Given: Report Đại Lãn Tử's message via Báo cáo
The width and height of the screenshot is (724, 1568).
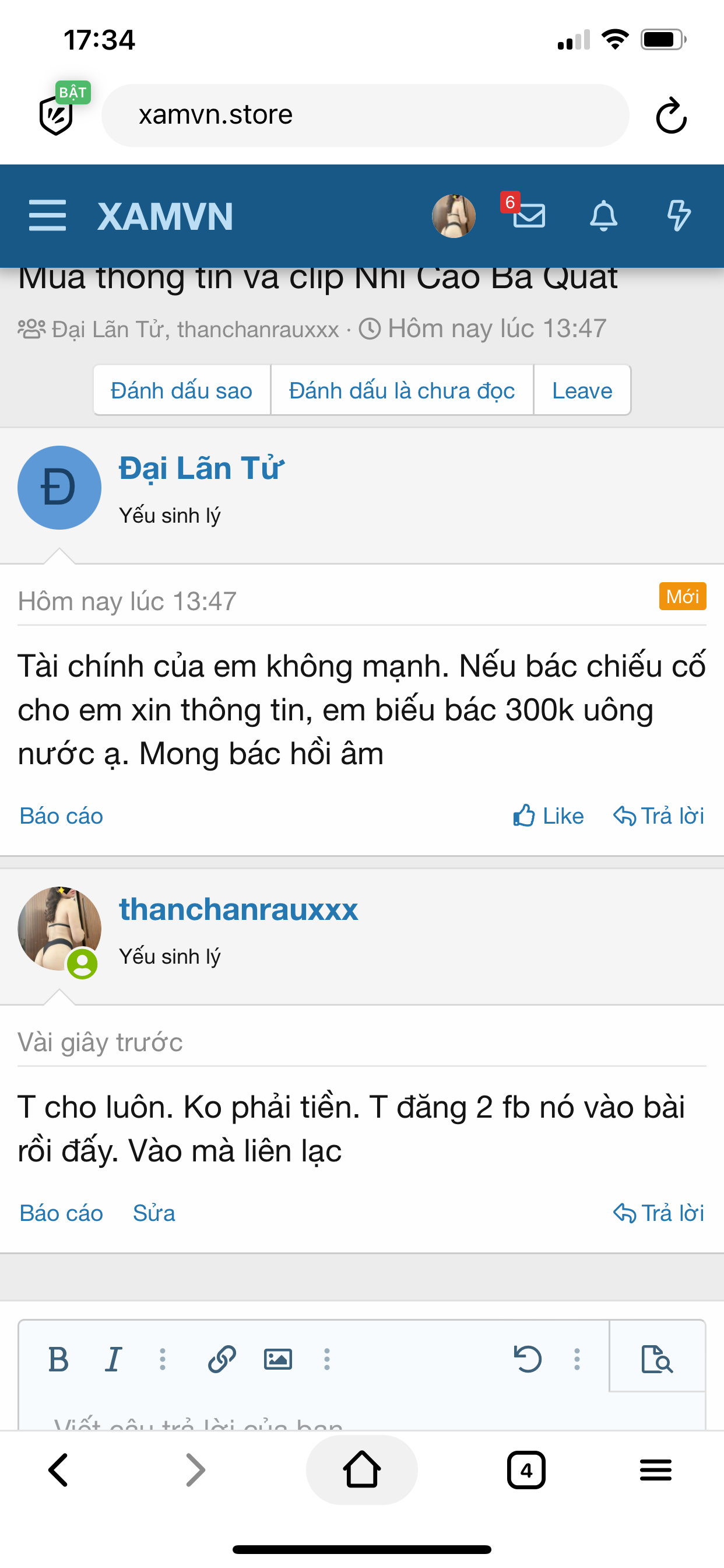Looking at the screenshot, I should pos(61,815).
